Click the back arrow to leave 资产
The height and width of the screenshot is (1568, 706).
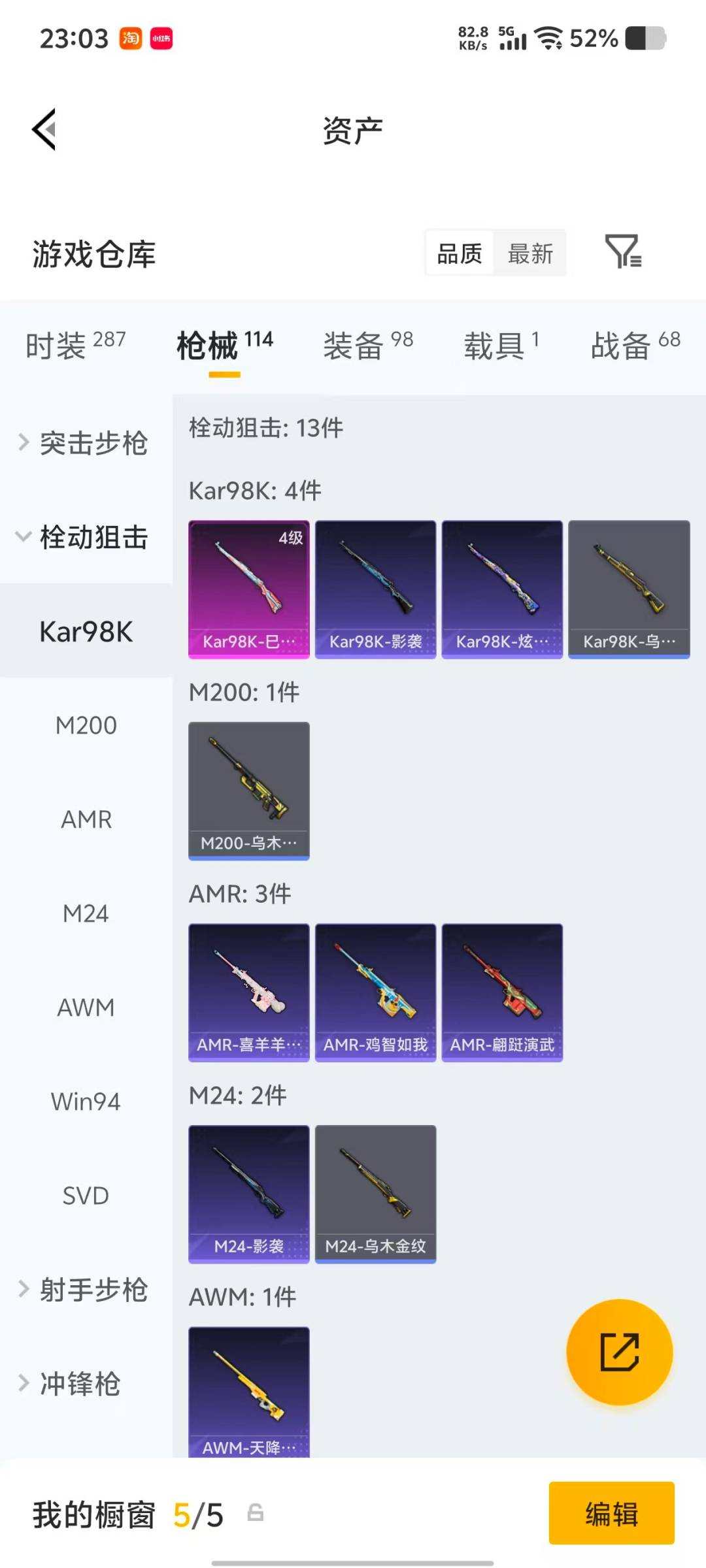[x=43, y=129]
